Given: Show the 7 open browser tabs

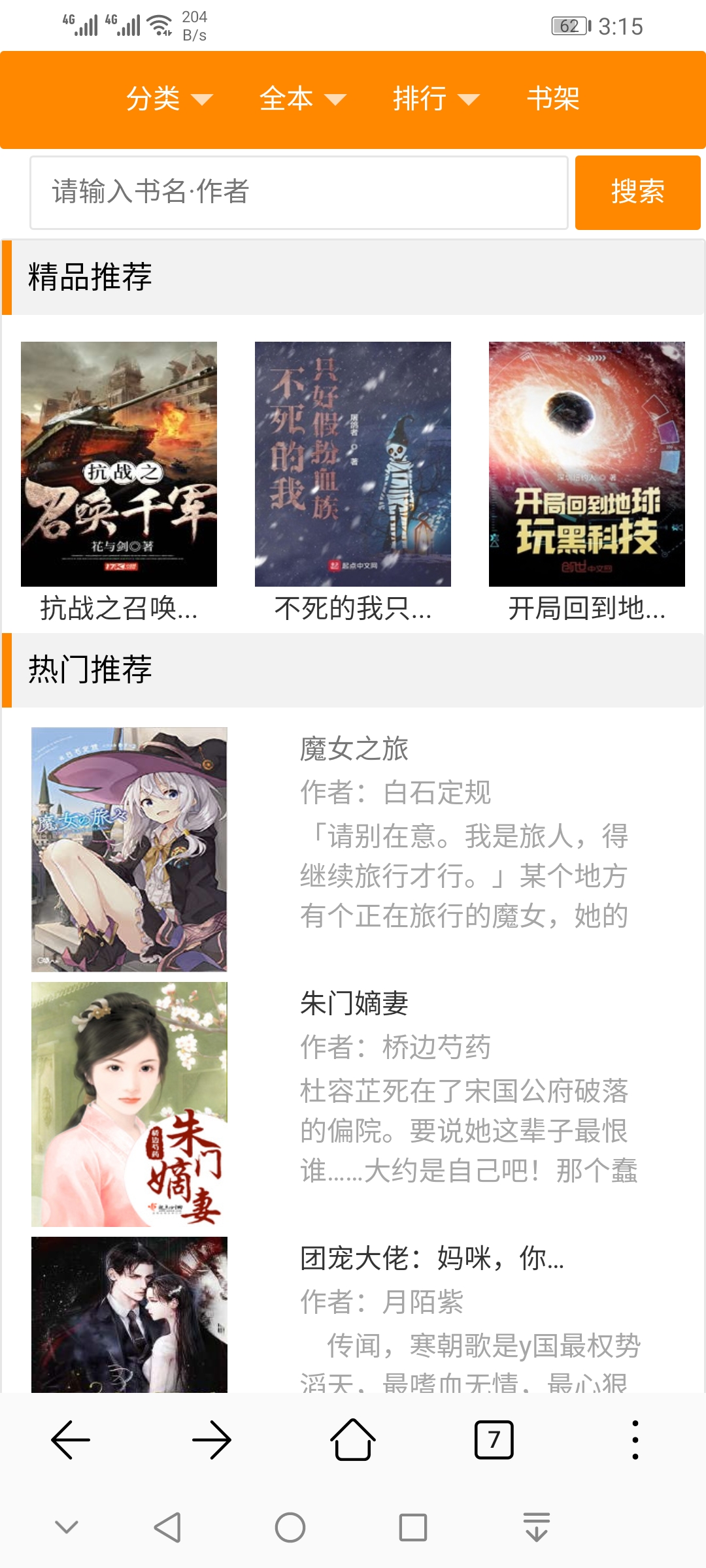Looking at the screenshot, I should pyautogui.click(x=494, y=1439).
